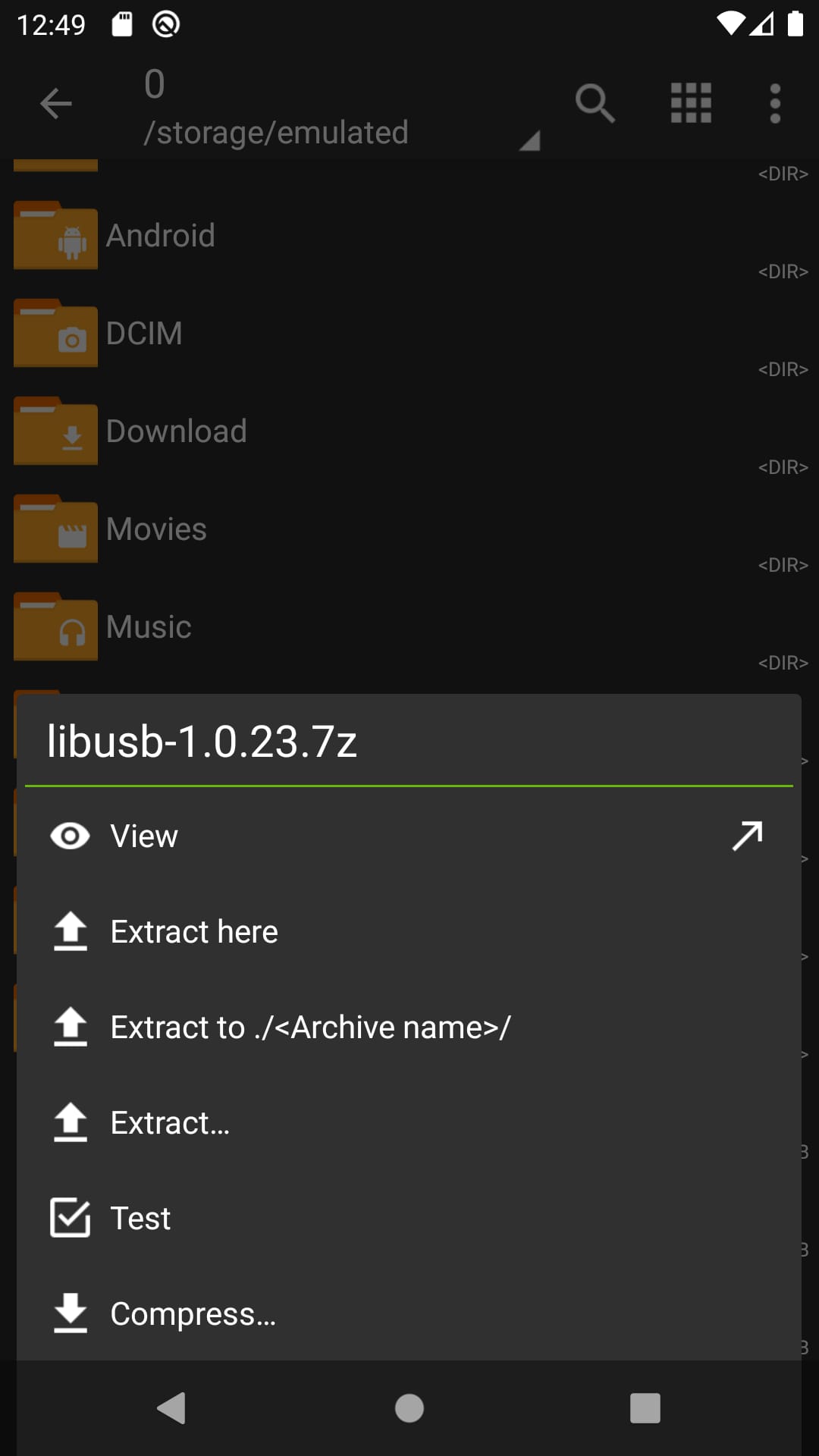Image resolution: width=819 pixels, height=1456 pixels.
Task: Choose Compress… for libusb-1.0.23.7z
Action: (193, 1313)
